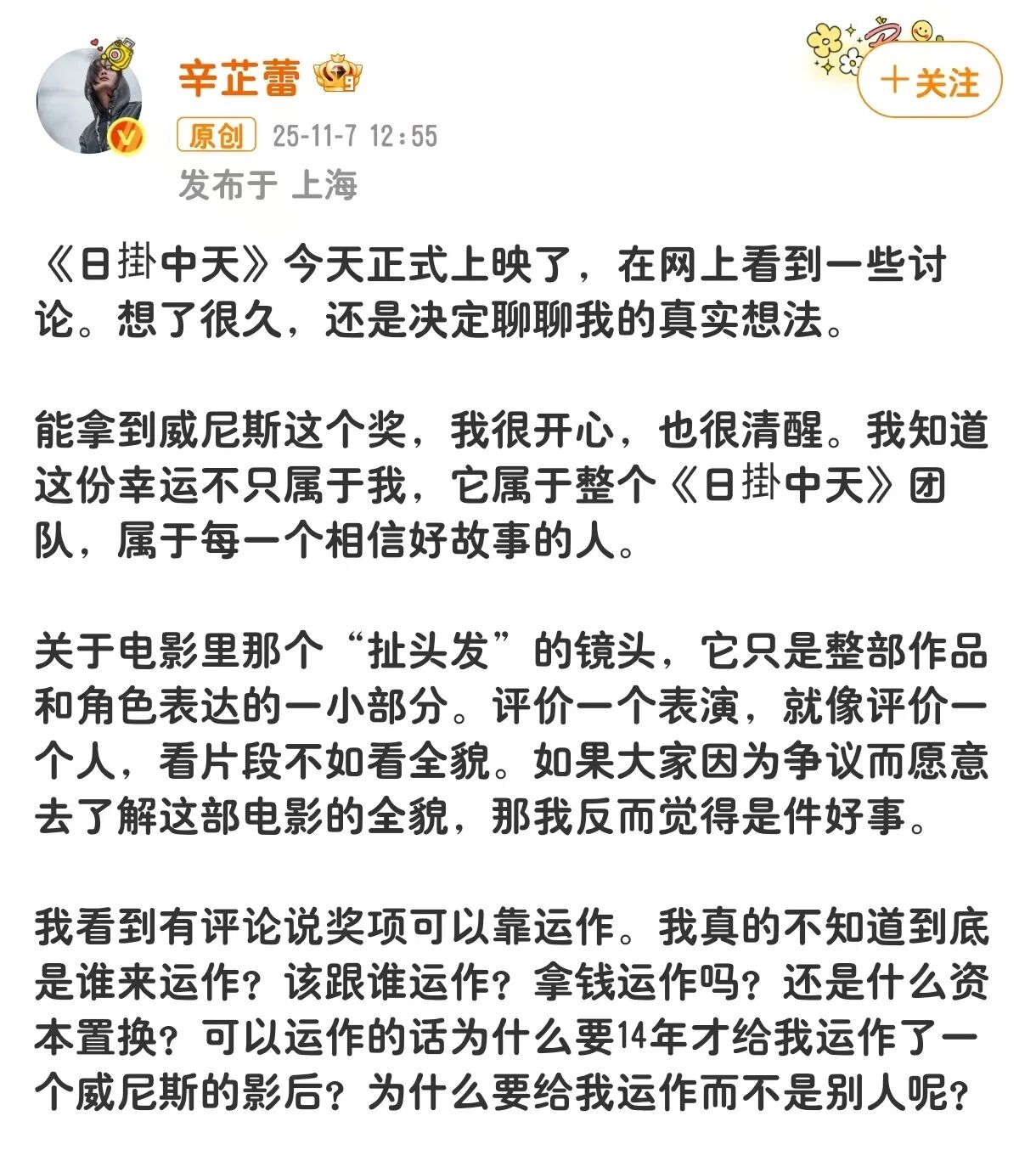Open the username 辛芷蕾 link
The height and width of the screenshot is (1161, 1036).
point(239,78)
